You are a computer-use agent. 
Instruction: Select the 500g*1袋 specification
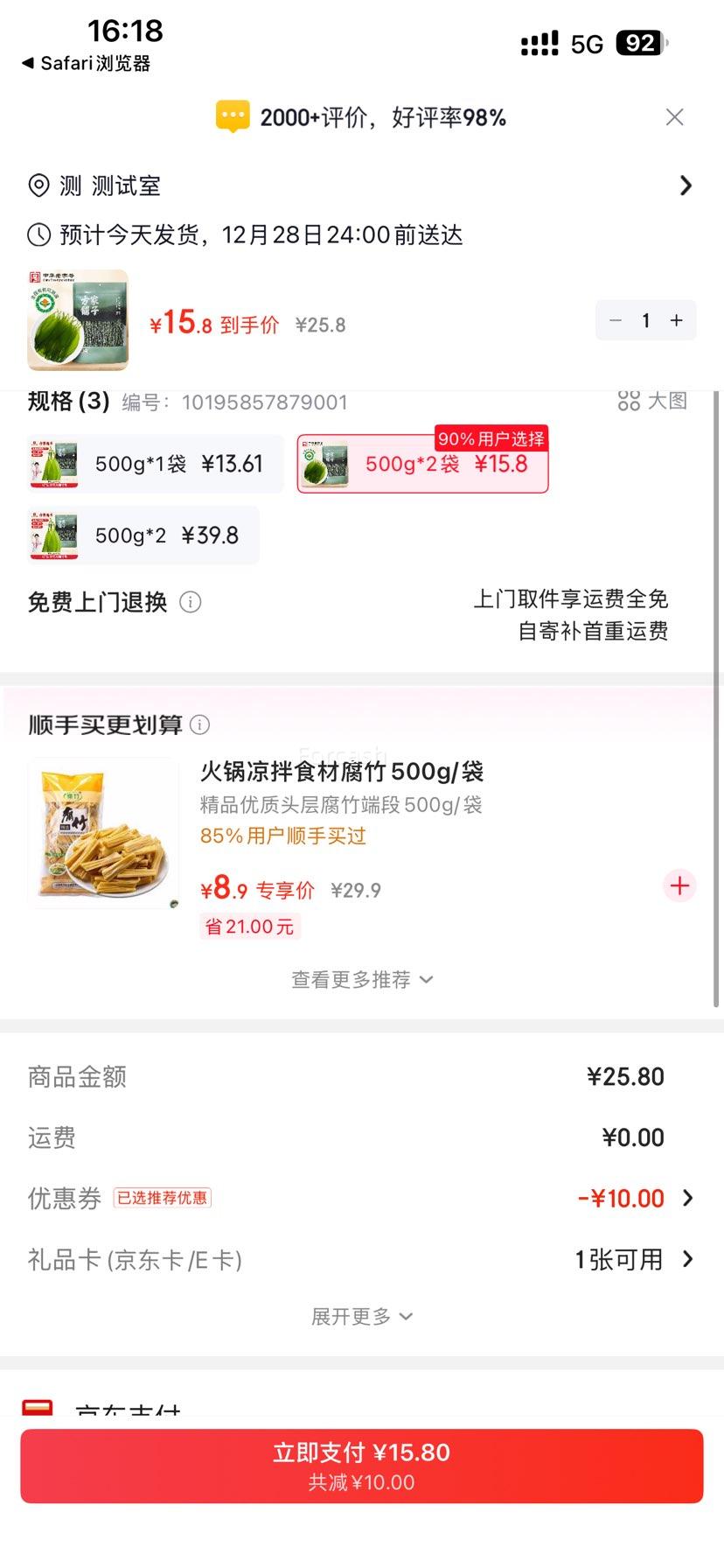tap(156, 464)
